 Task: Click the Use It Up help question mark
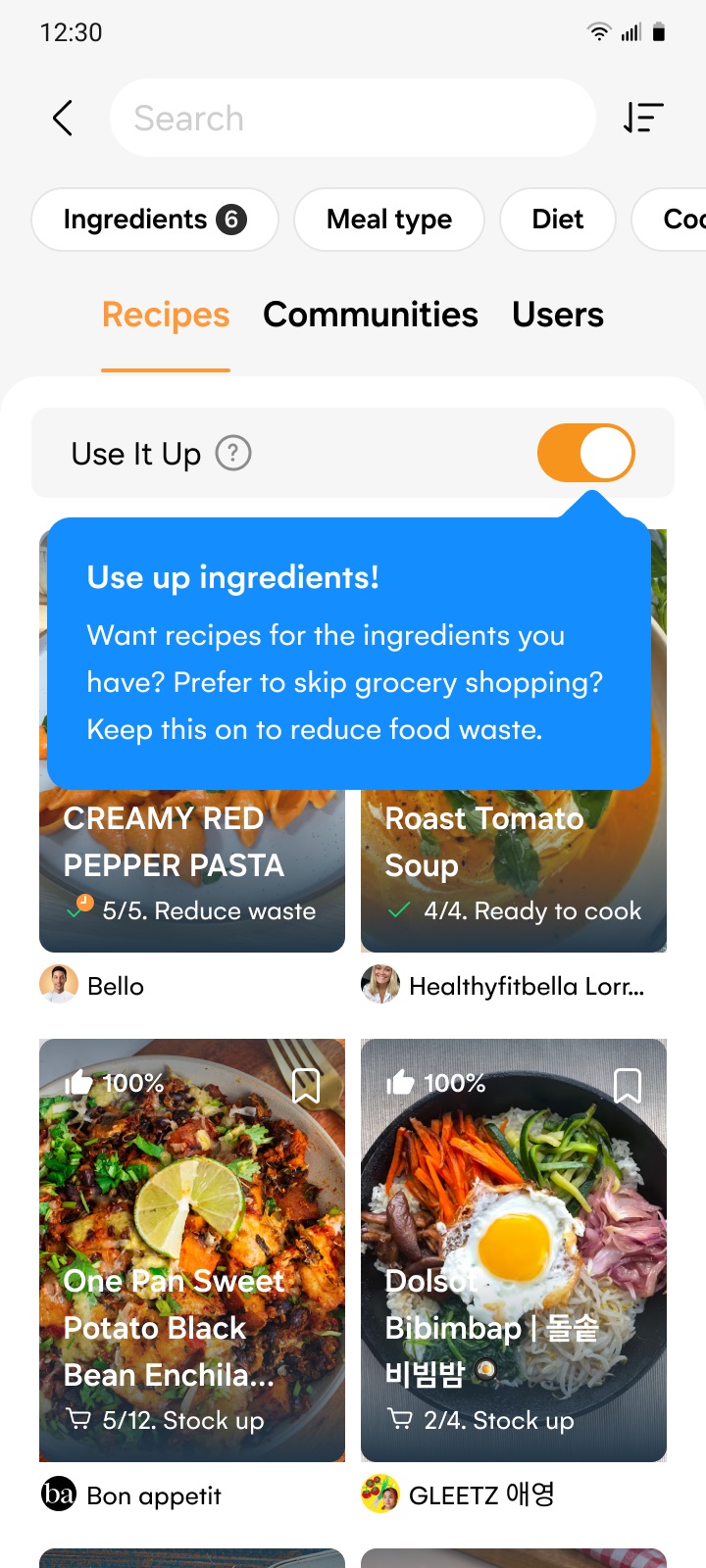pyautogui.click(x=232, y=453)
